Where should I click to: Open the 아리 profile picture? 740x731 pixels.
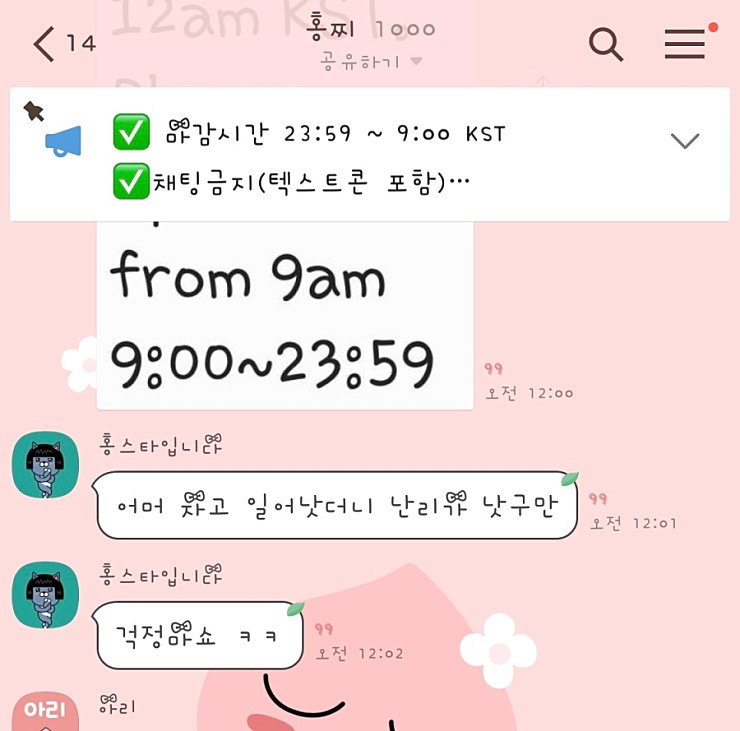pos(45,712)
